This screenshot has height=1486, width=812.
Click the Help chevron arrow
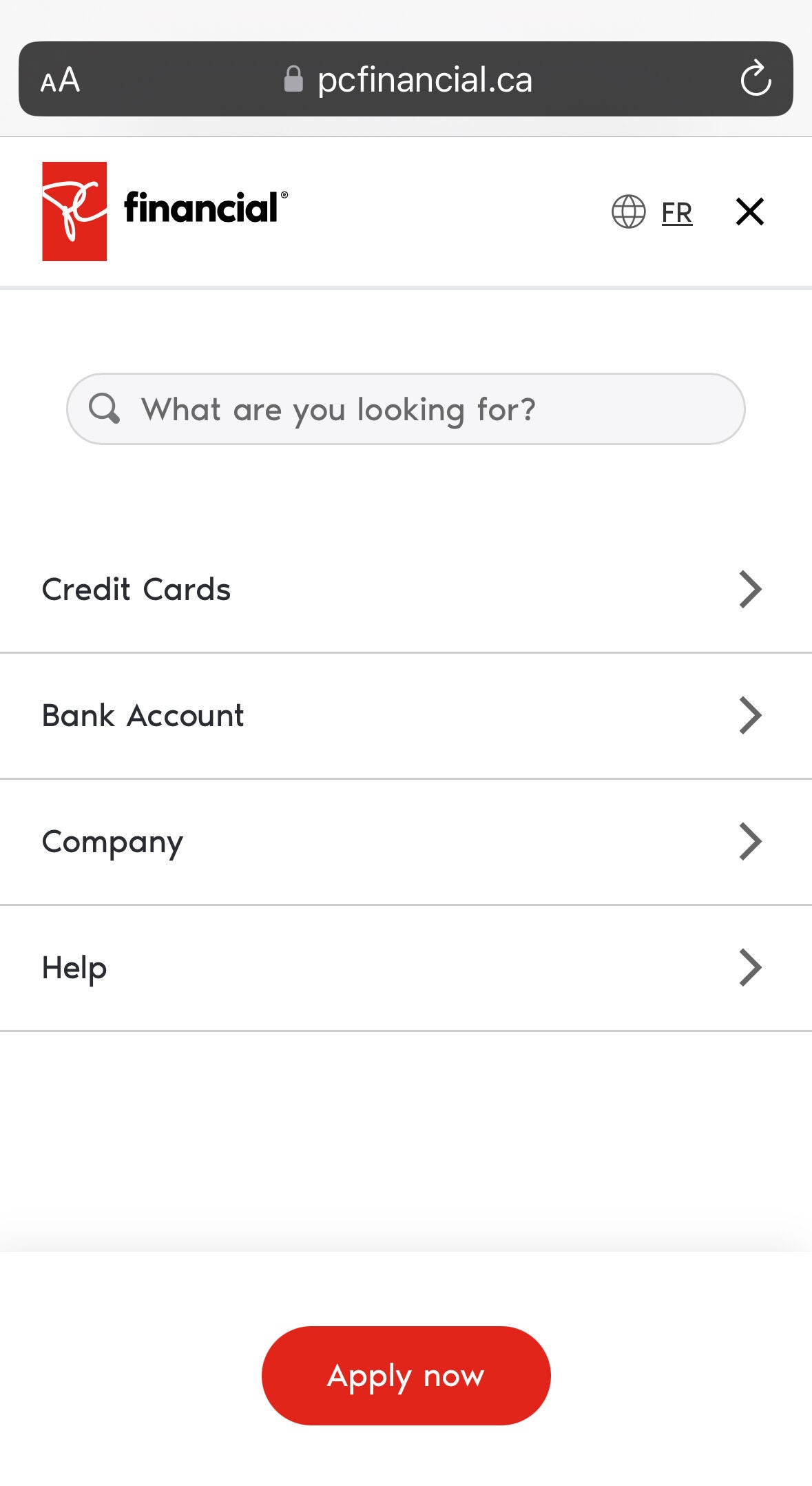click(x=752, y=967)
